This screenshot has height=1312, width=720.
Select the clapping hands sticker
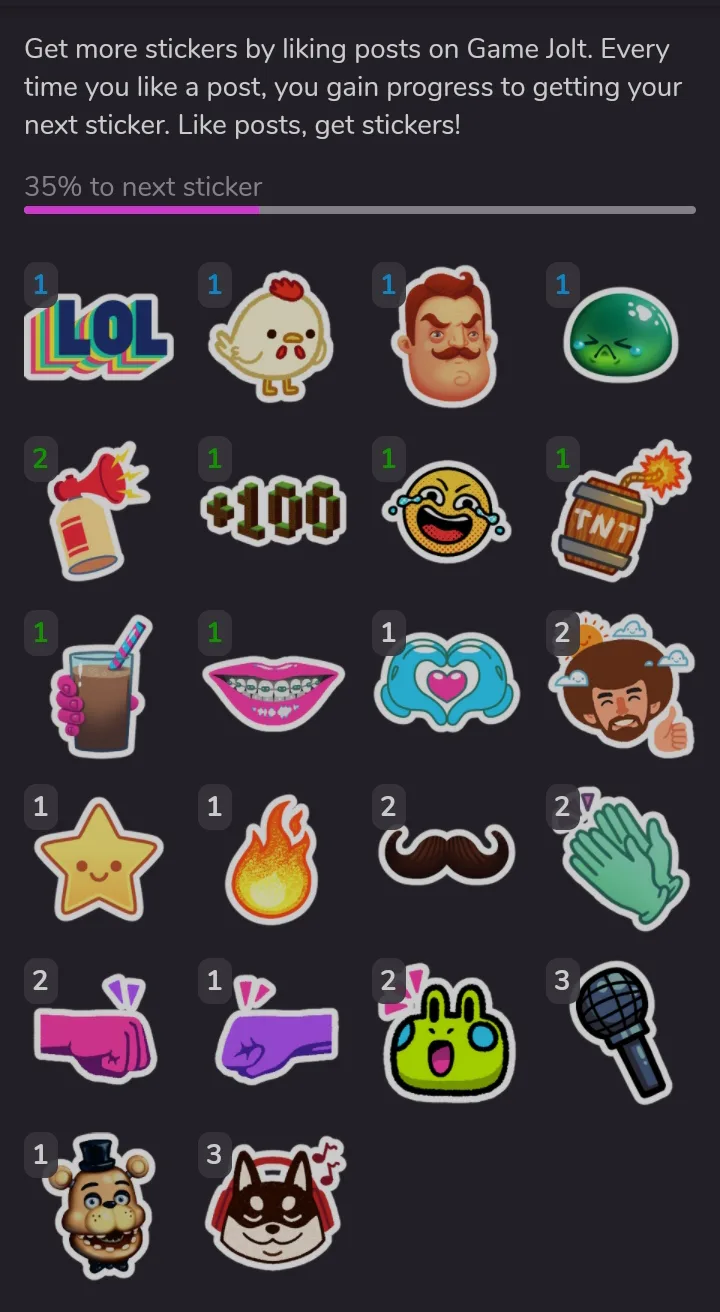(x=620, y=860)
